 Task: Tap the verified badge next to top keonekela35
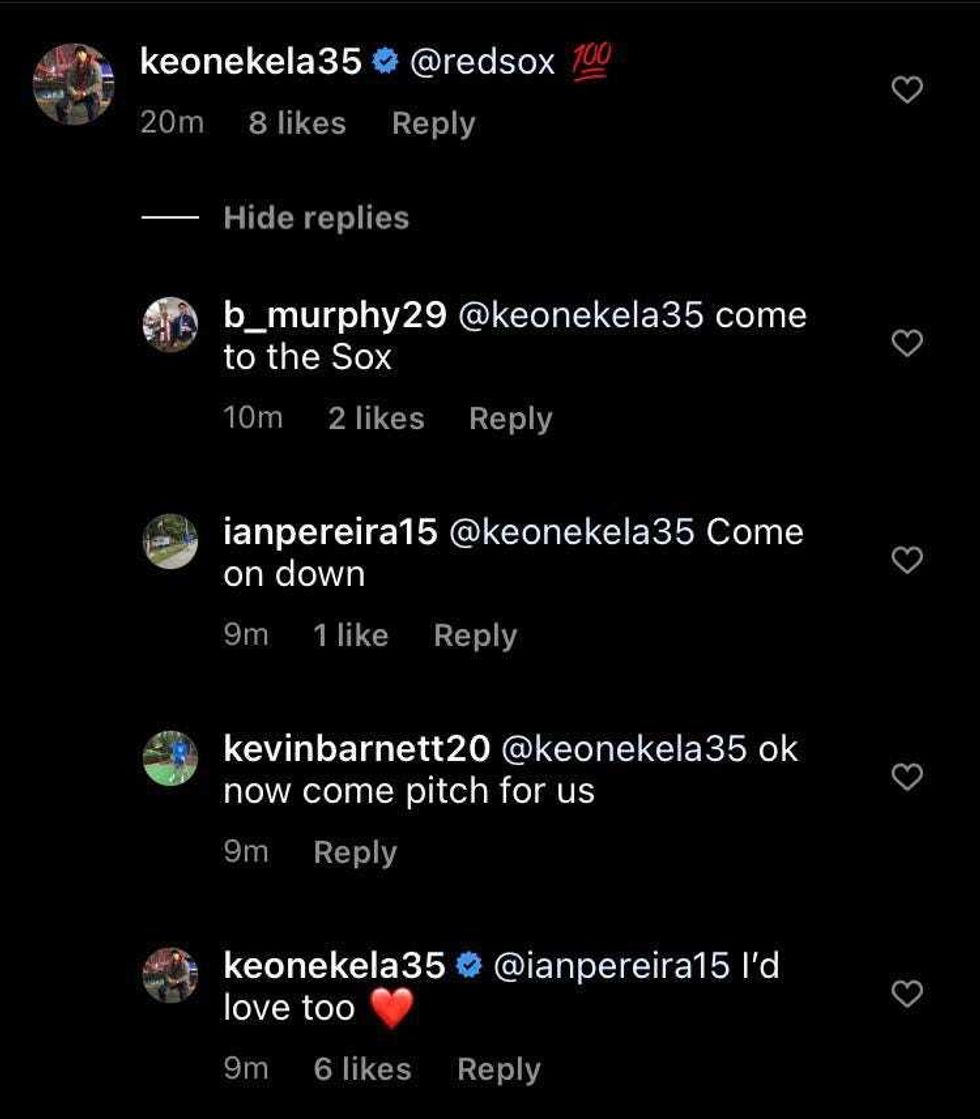tap(386, 61)
